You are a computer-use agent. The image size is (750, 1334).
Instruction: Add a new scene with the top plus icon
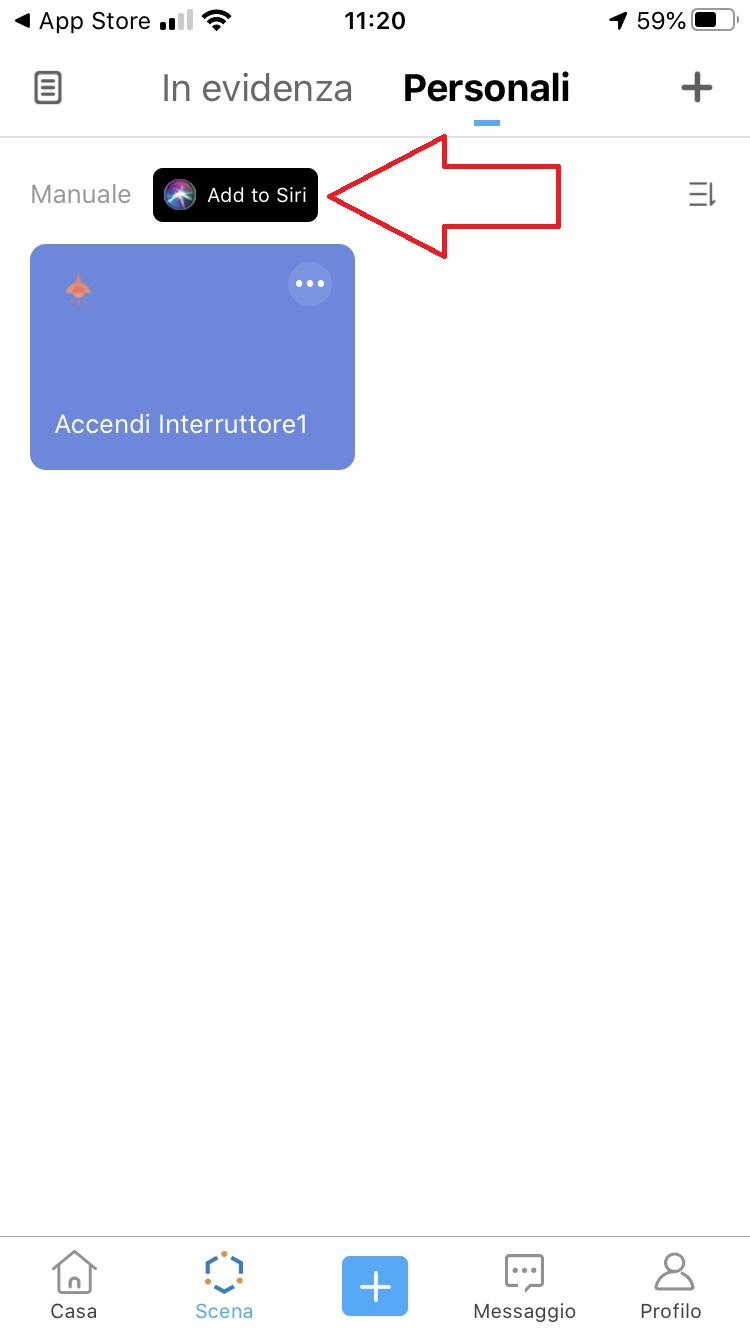point(696,88)
